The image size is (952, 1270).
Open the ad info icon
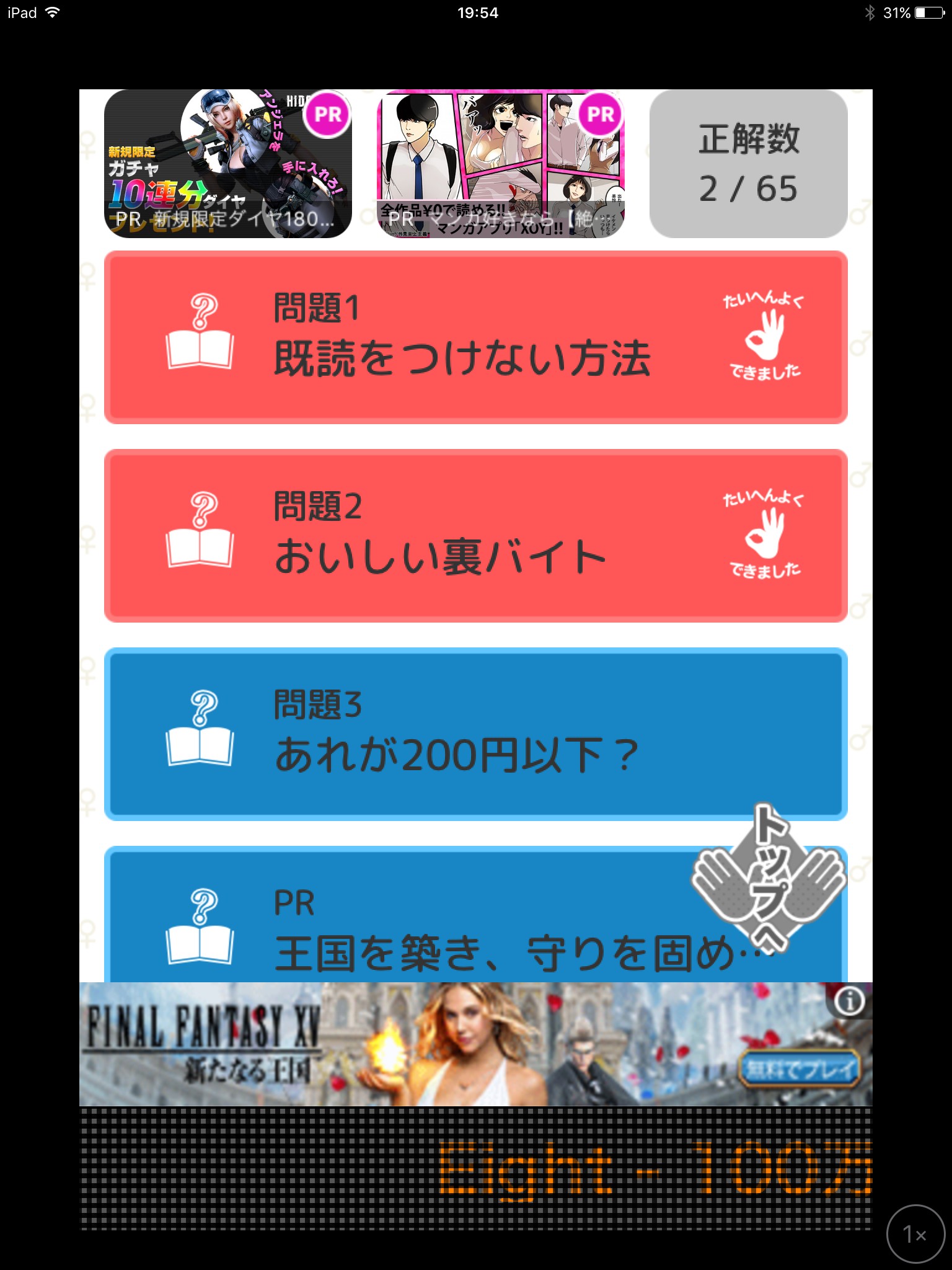(849, 1000)
